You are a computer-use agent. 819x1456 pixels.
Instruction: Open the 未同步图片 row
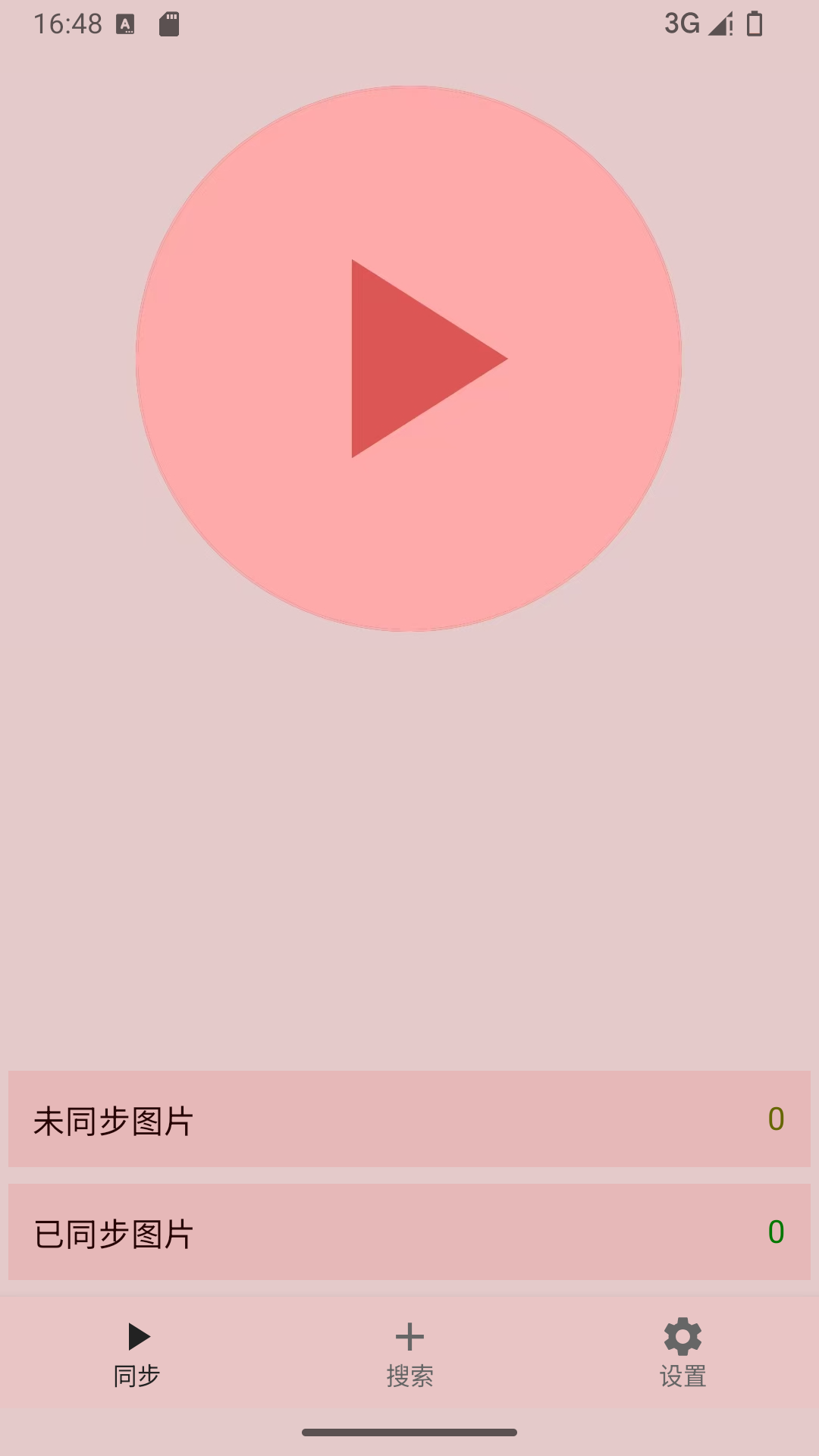tap(409, 1119)
